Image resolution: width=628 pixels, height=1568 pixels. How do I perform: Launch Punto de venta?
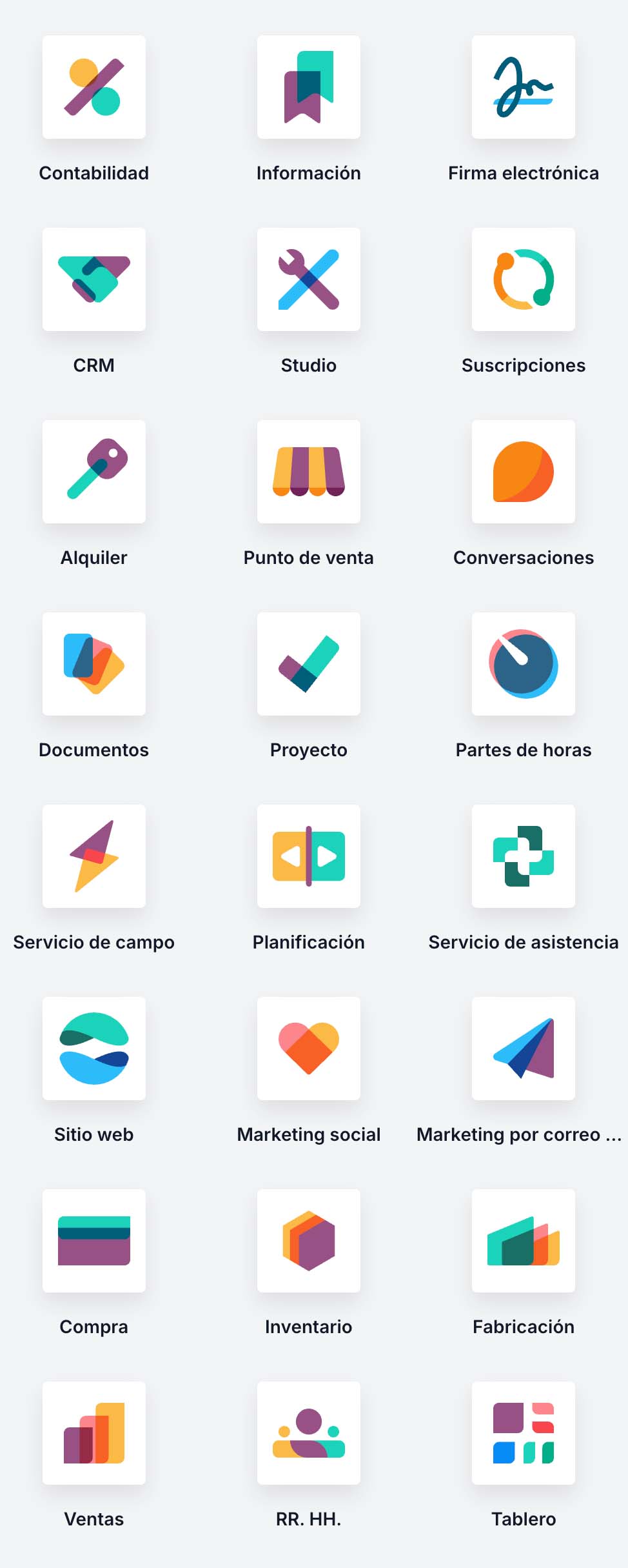click(x=309, y=472)
